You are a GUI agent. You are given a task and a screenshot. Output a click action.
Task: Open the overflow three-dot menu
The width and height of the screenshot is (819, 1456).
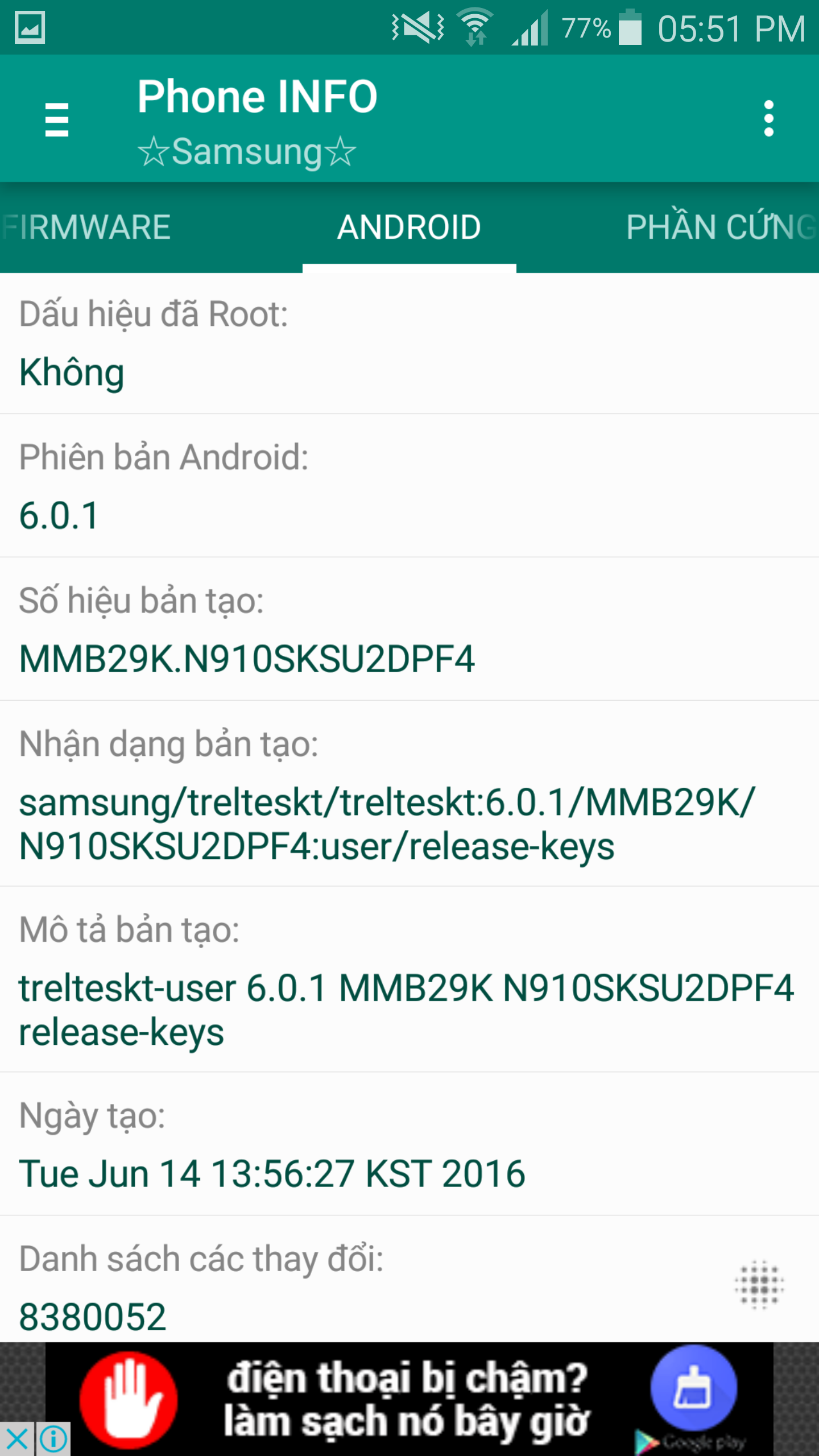click(x=770, y=119)
